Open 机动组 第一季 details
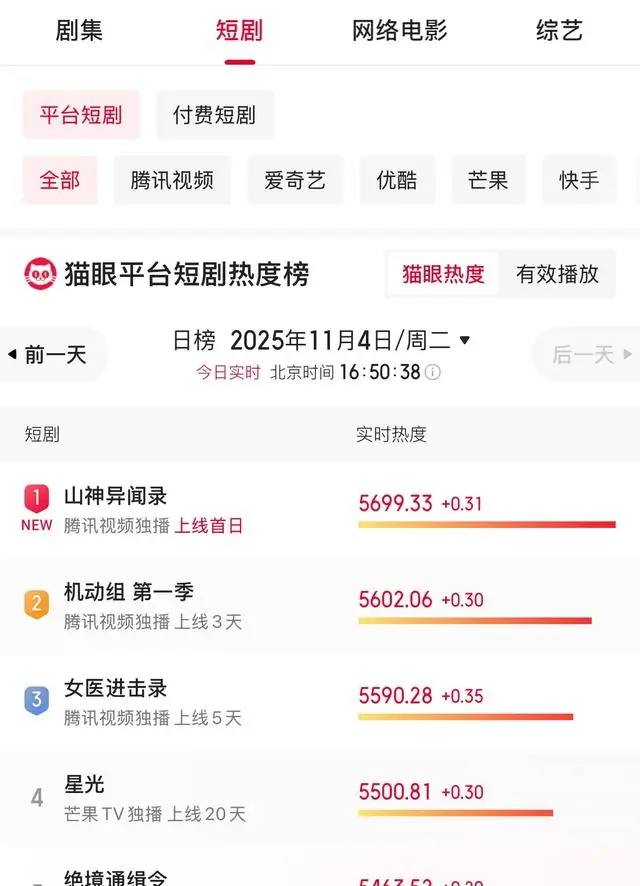 [129, 592]
